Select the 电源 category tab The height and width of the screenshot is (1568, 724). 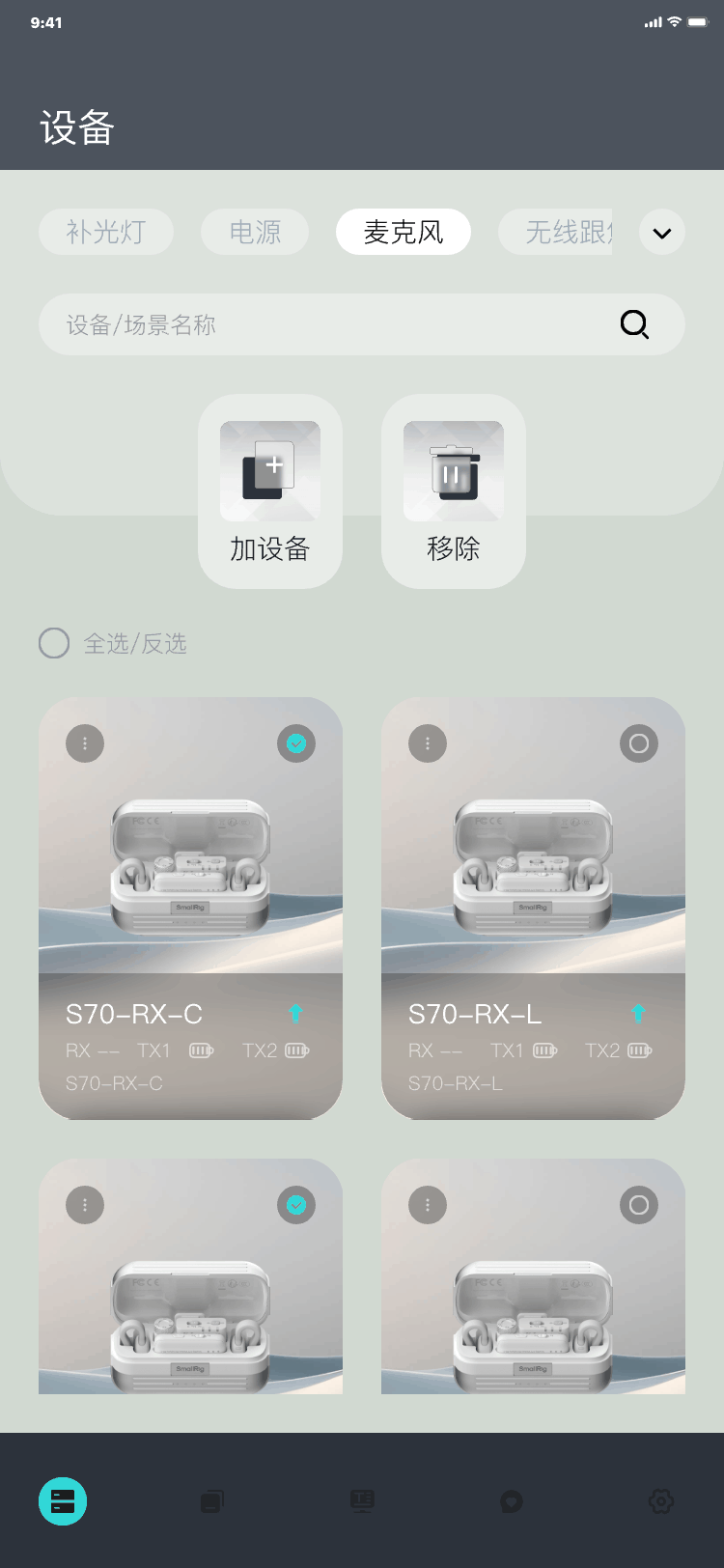[255, 233]
